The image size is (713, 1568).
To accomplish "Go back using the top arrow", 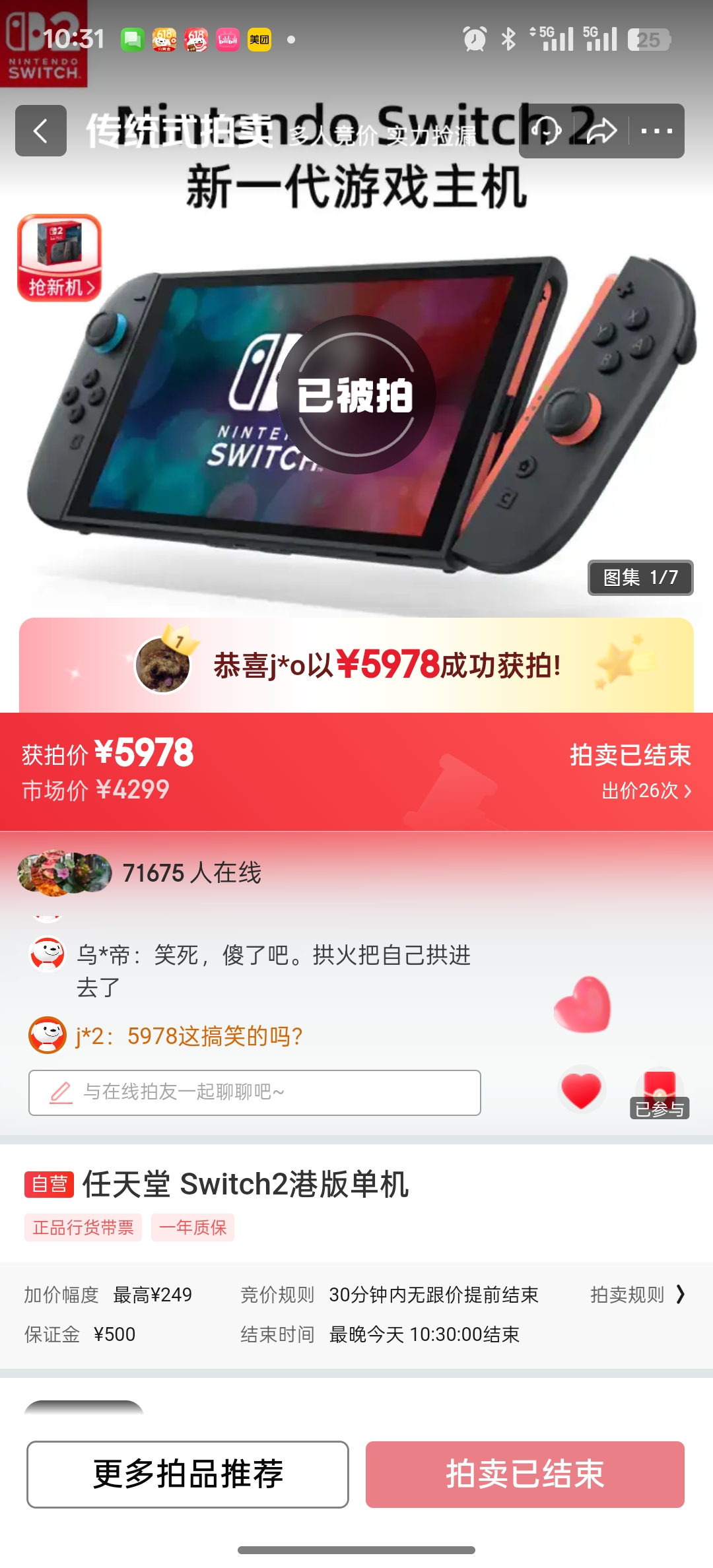I will 41,131.
